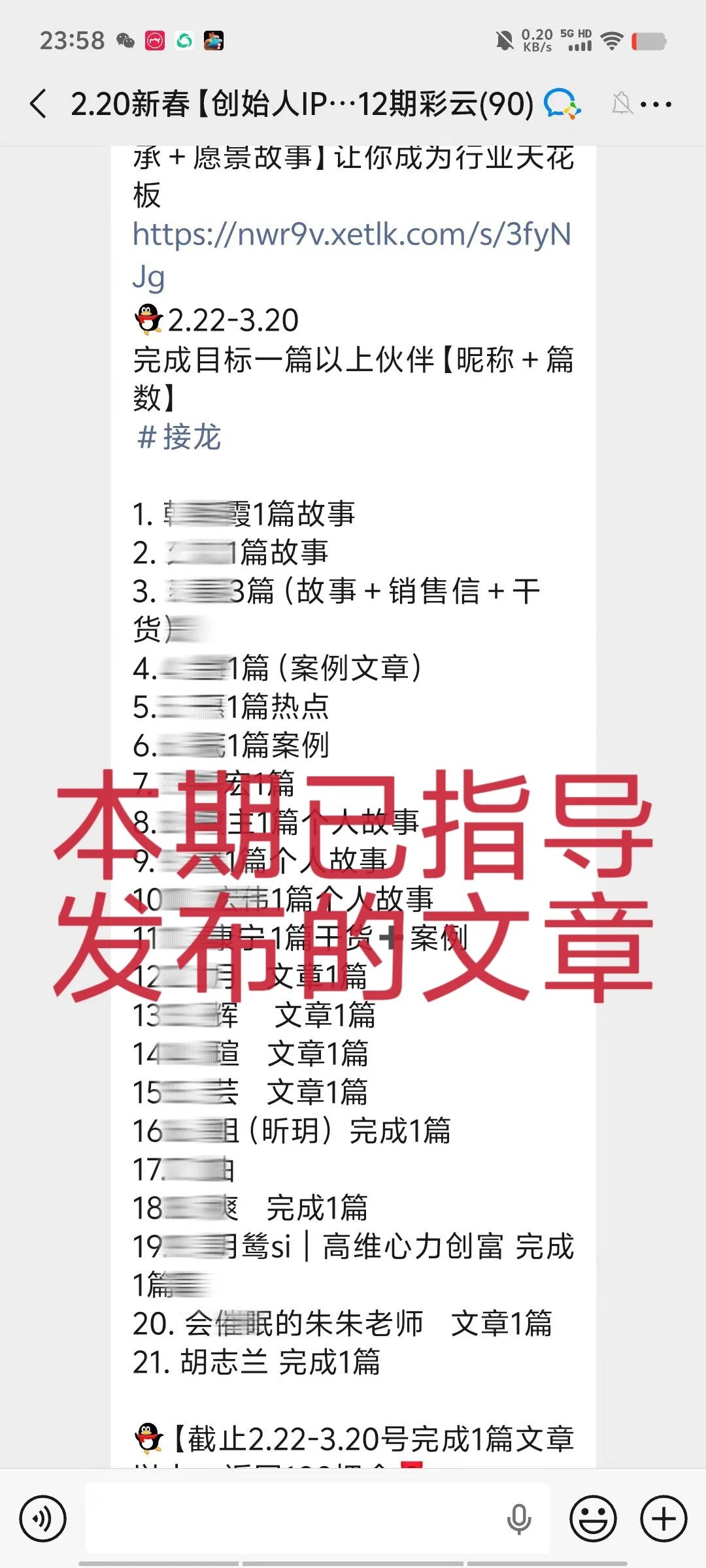Go back from the group chat
This screenshot has height=1568, width=706.
coord(39,105)
